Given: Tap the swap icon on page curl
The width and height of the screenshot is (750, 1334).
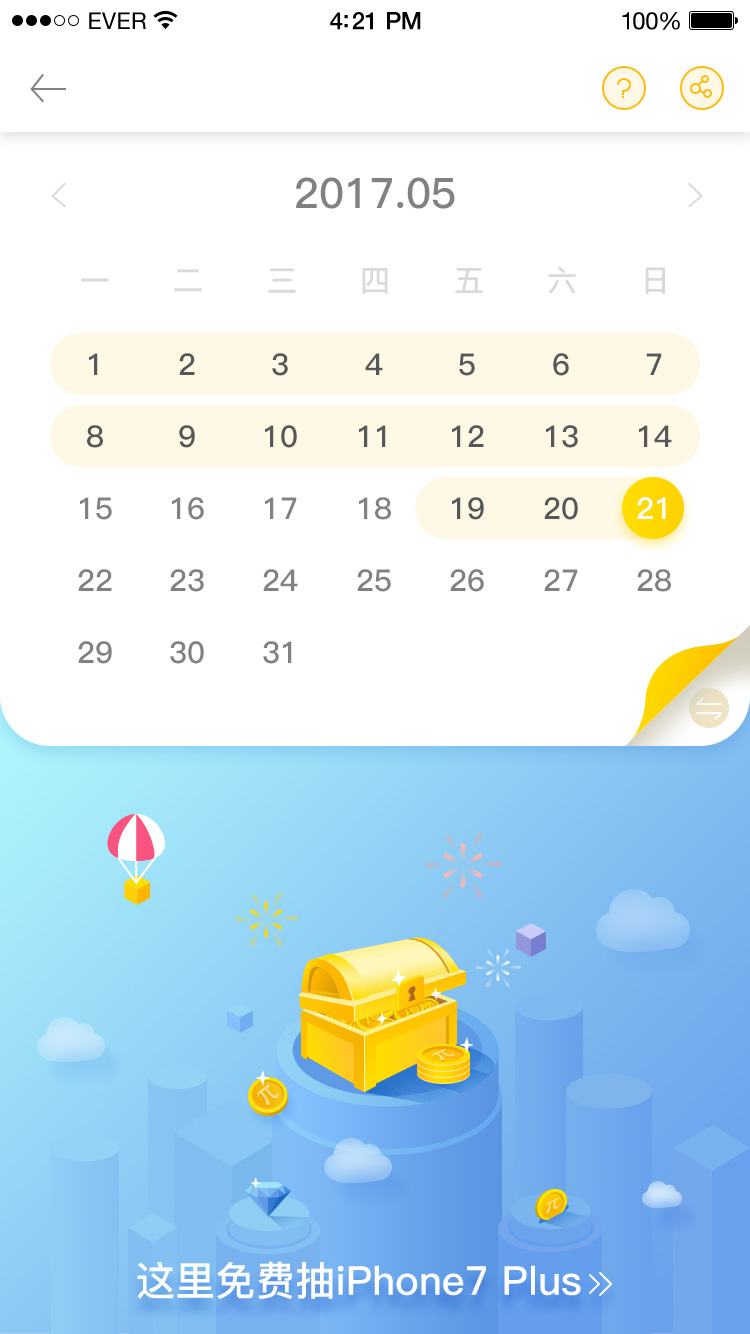Looking at the screenshot, I should click(x=709, y=708).
